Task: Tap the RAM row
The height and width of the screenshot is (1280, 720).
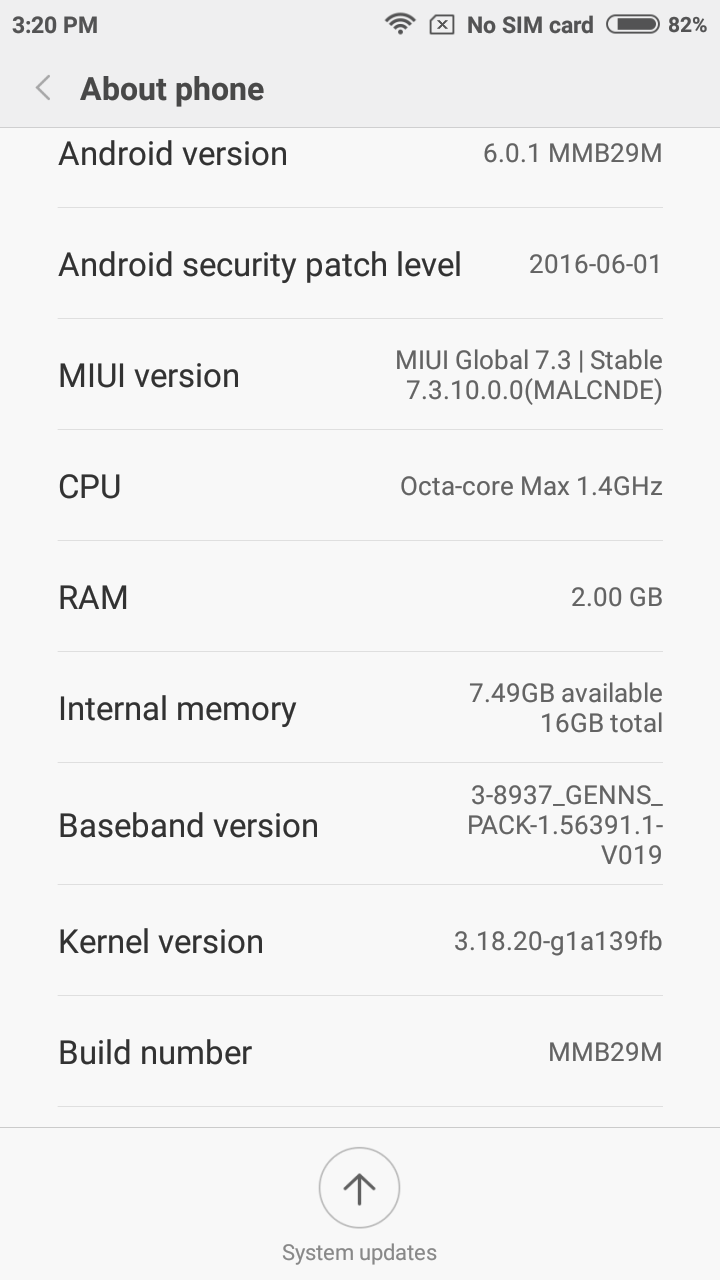Action: pyautogui.click(x=360, y=597)
